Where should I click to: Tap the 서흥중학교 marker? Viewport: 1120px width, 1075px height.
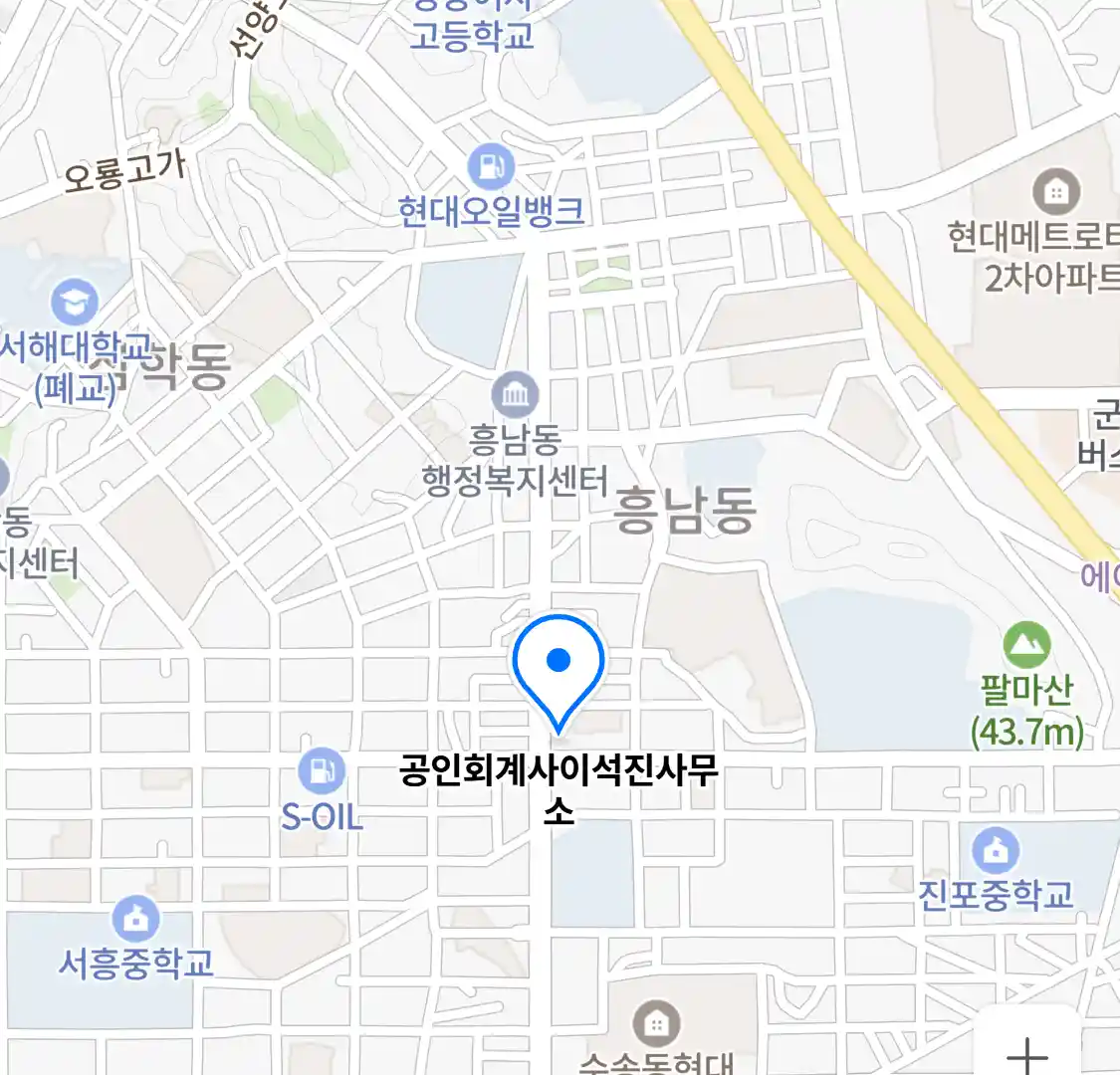pos(135,919)
